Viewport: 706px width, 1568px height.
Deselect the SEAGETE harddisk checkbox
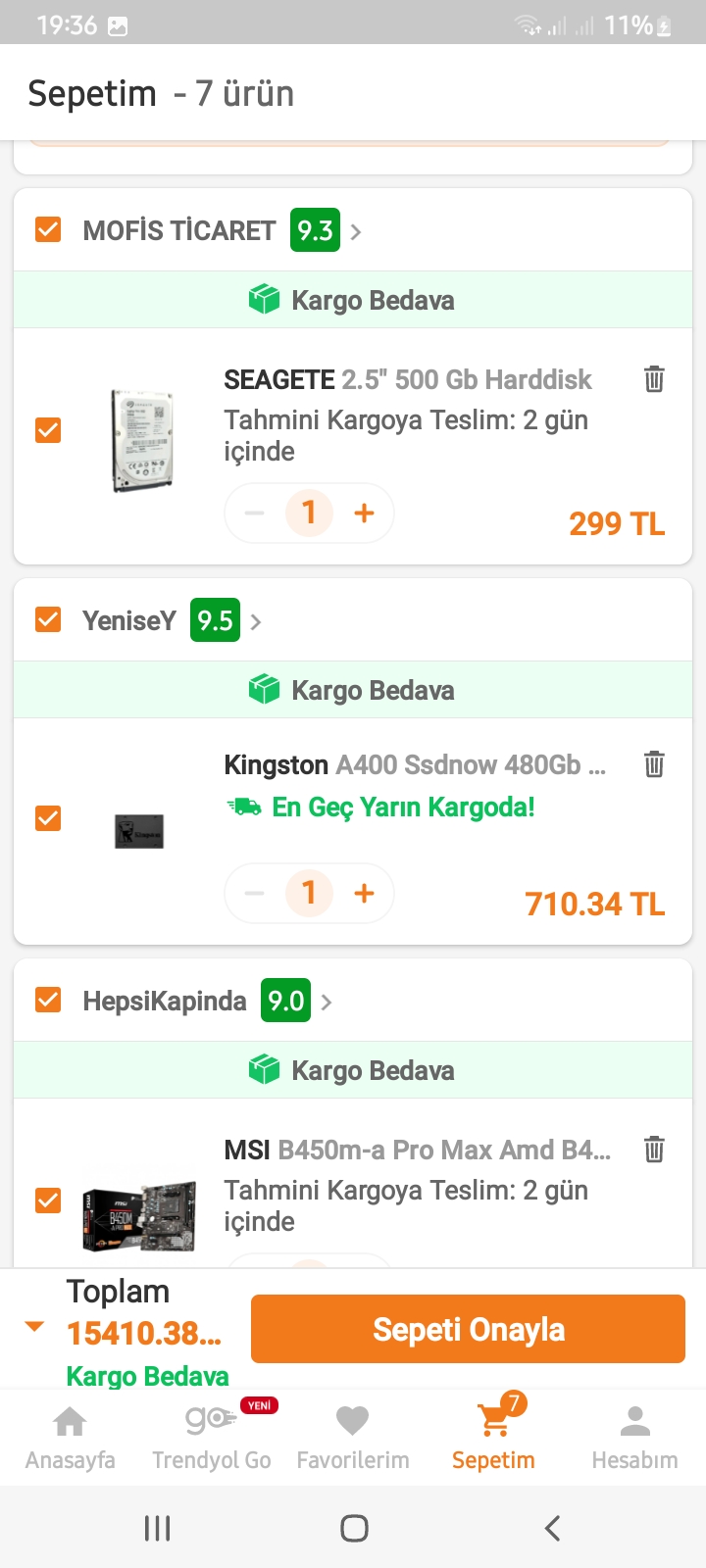(x=48, y=430)
